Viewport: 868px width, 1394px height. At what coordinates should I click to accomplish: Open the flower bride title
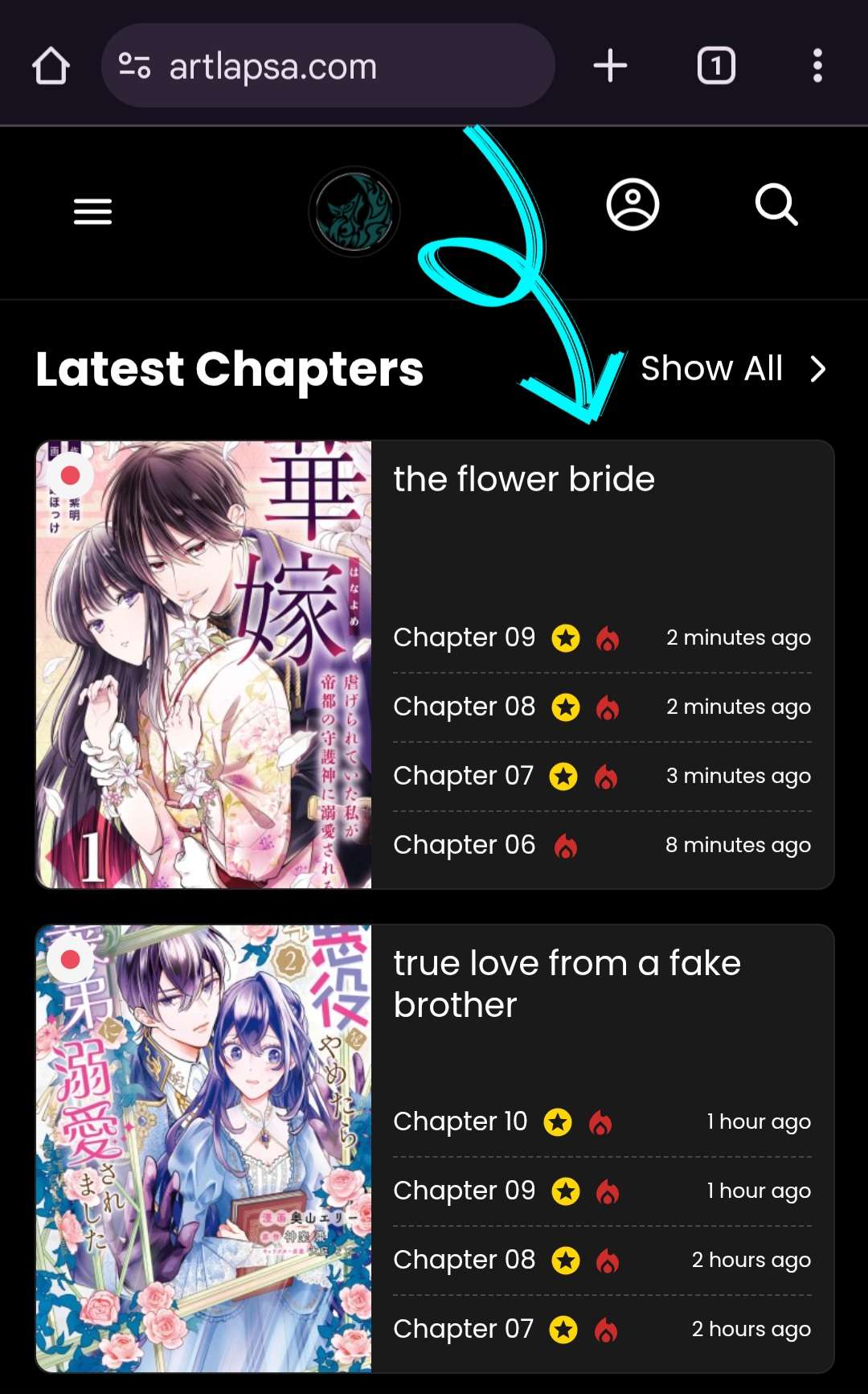coord(524,480)
